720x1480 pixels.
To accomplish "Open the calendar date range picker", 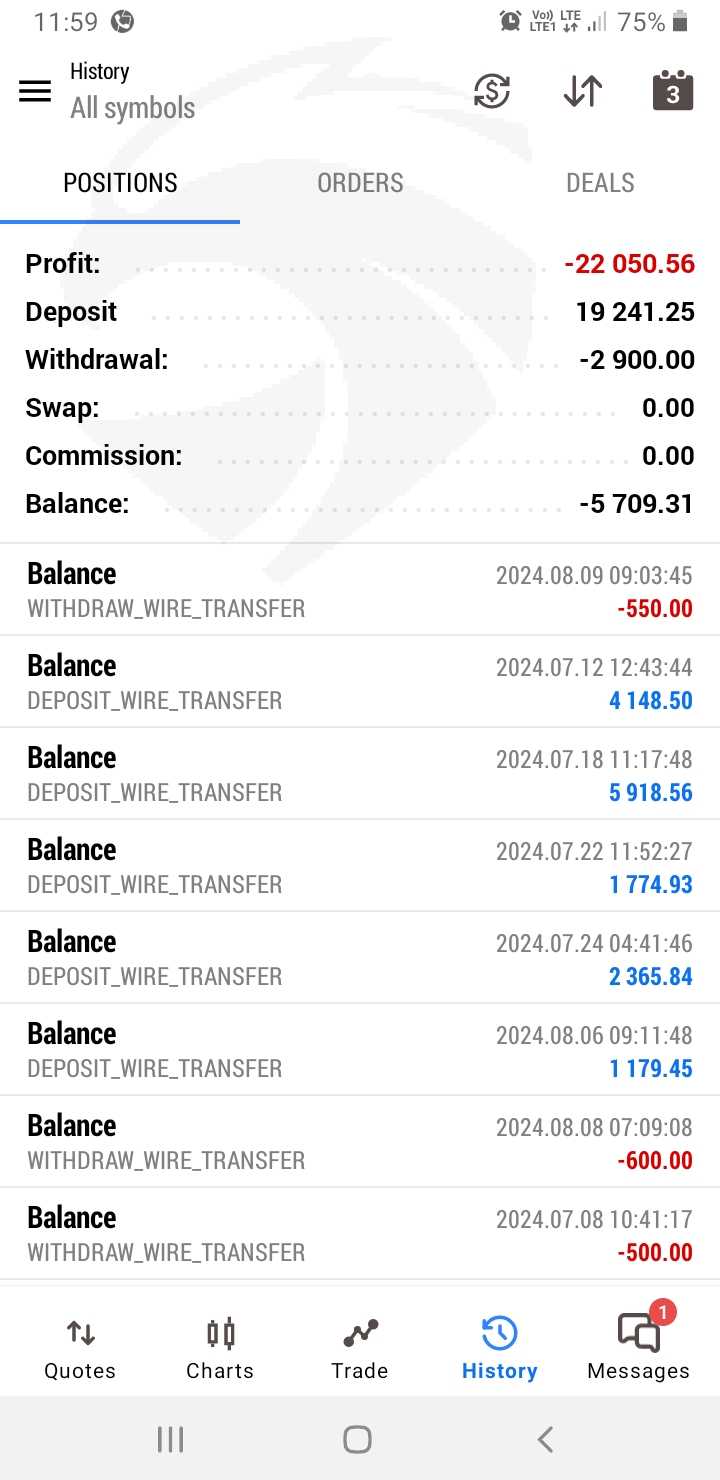I will pos(673,90).
